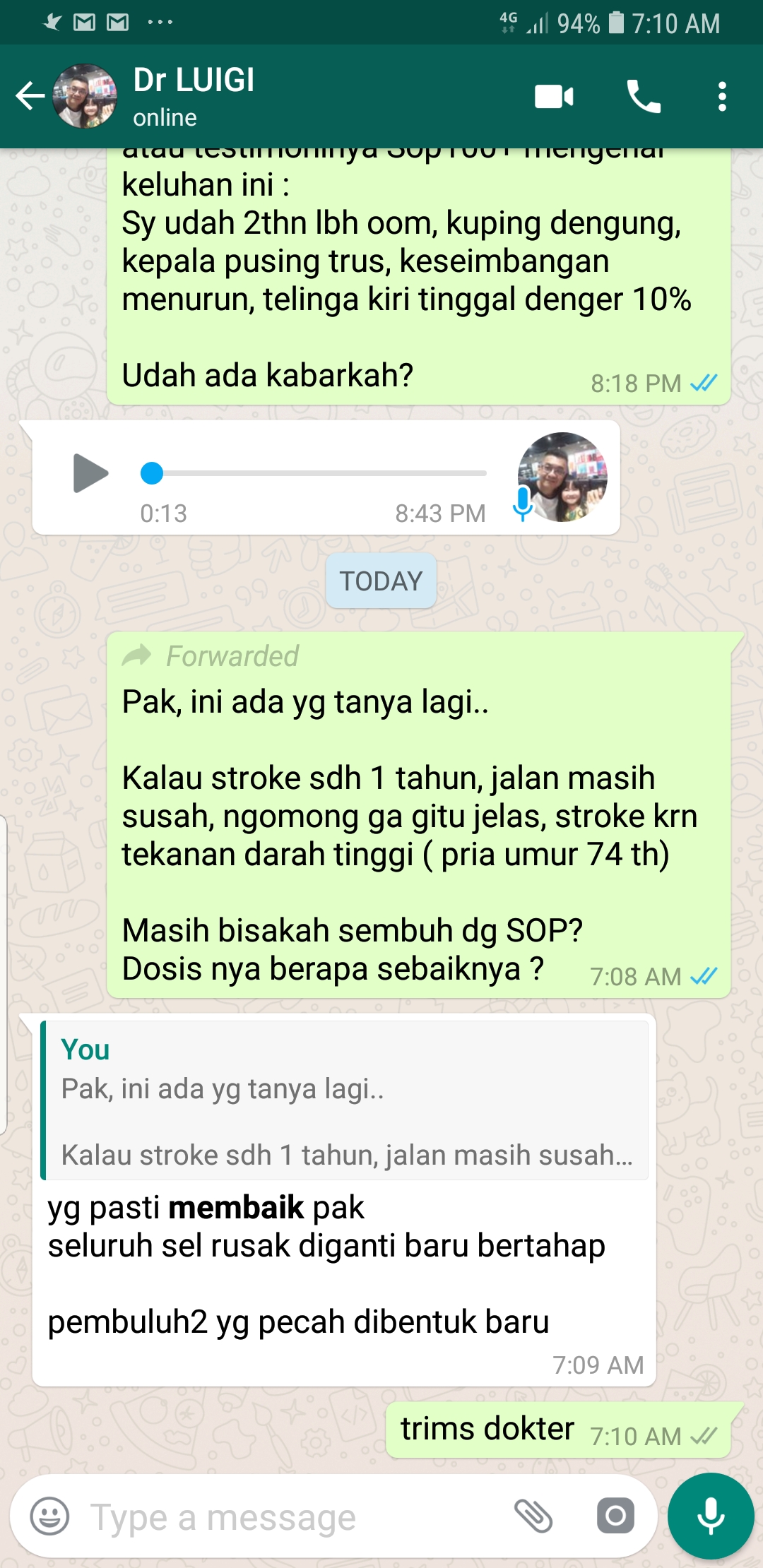
Task: Open Dr LUIGI's contact info
Action: (194, 96)
